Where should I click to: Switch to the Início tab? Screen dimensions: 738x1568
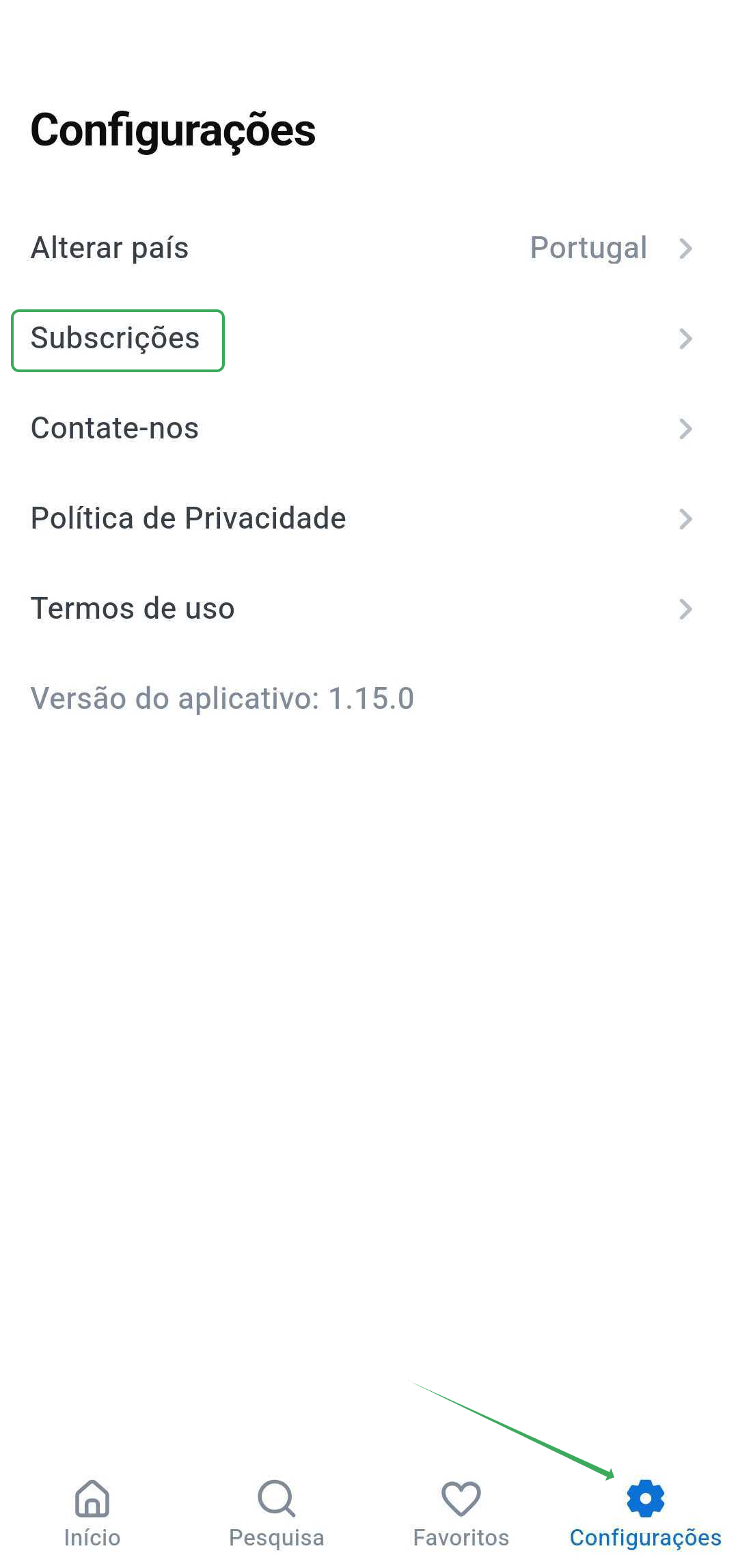(92, 1512)
